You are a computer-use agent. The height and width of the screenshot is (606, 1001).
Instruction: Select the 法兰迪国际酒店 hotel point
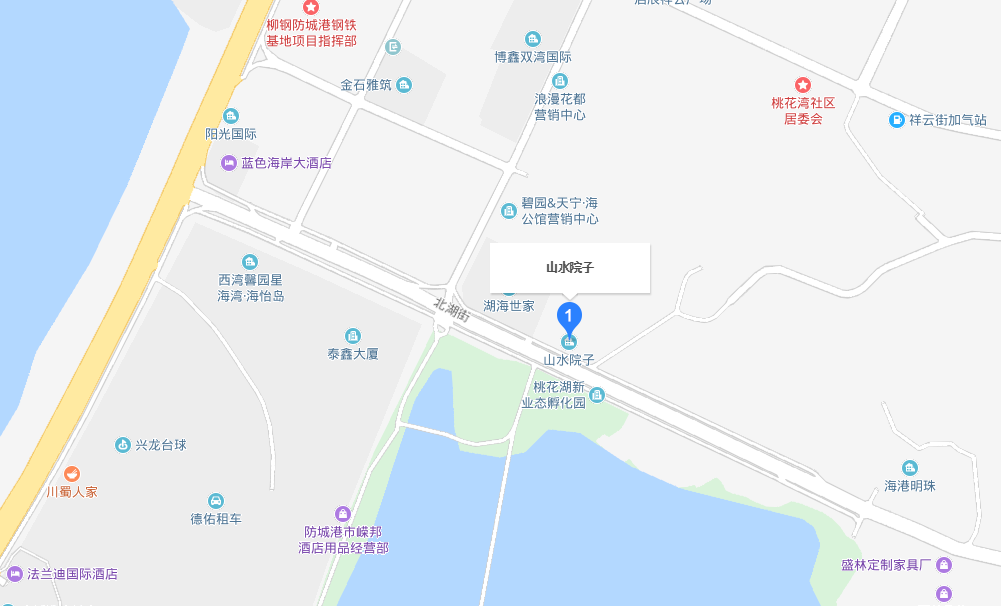[x=14, y=574]
